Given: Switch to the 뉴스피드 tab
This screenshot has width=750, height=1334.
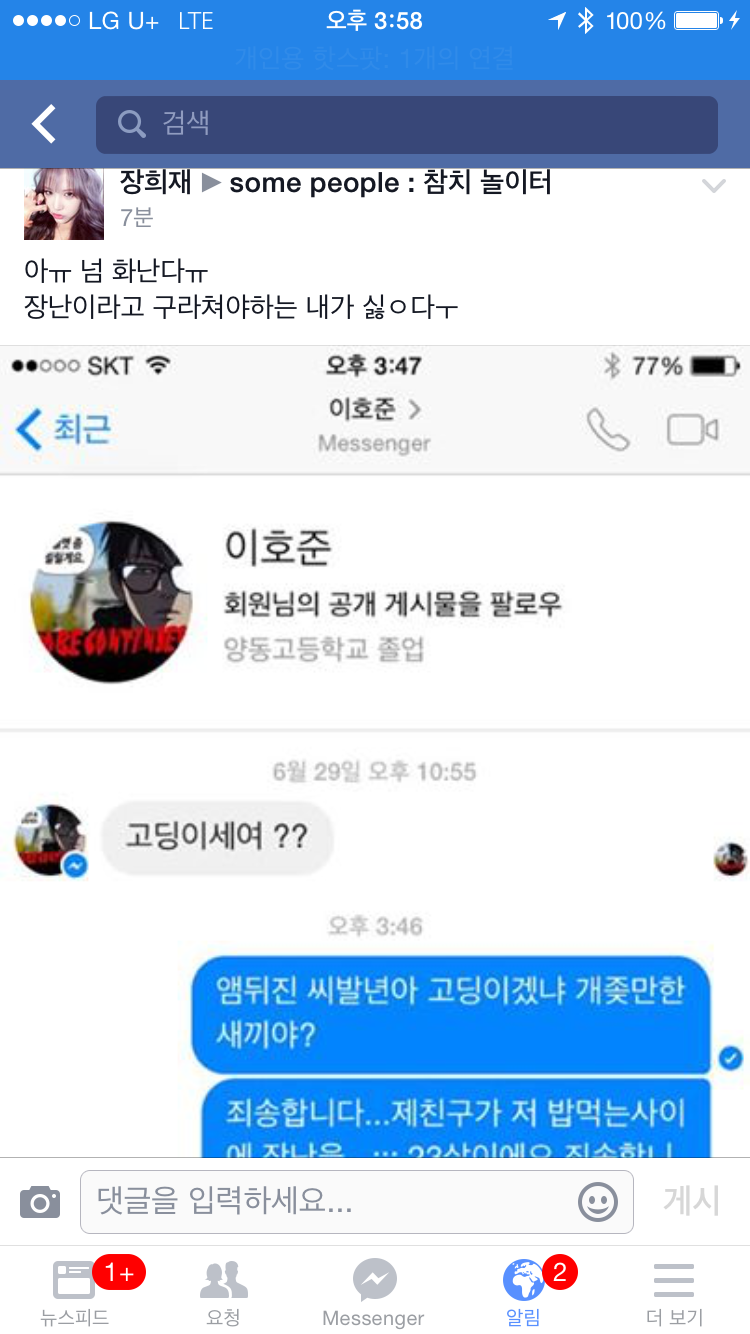Looking at the screenshot, I should click(x=75, y=1292).
